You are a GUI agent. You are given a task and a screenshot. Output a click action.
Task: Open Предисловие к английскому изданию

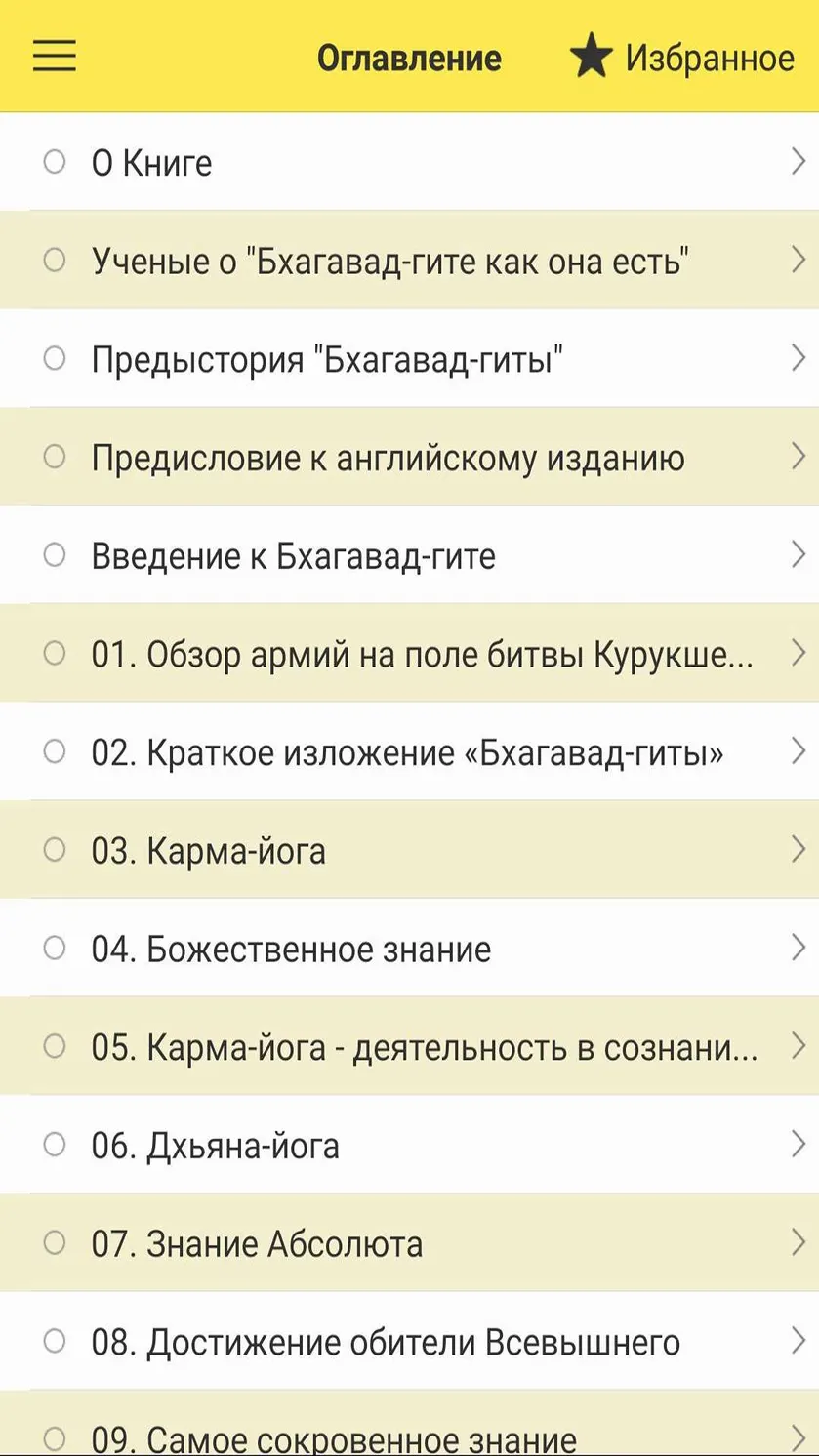coord(409,458)
